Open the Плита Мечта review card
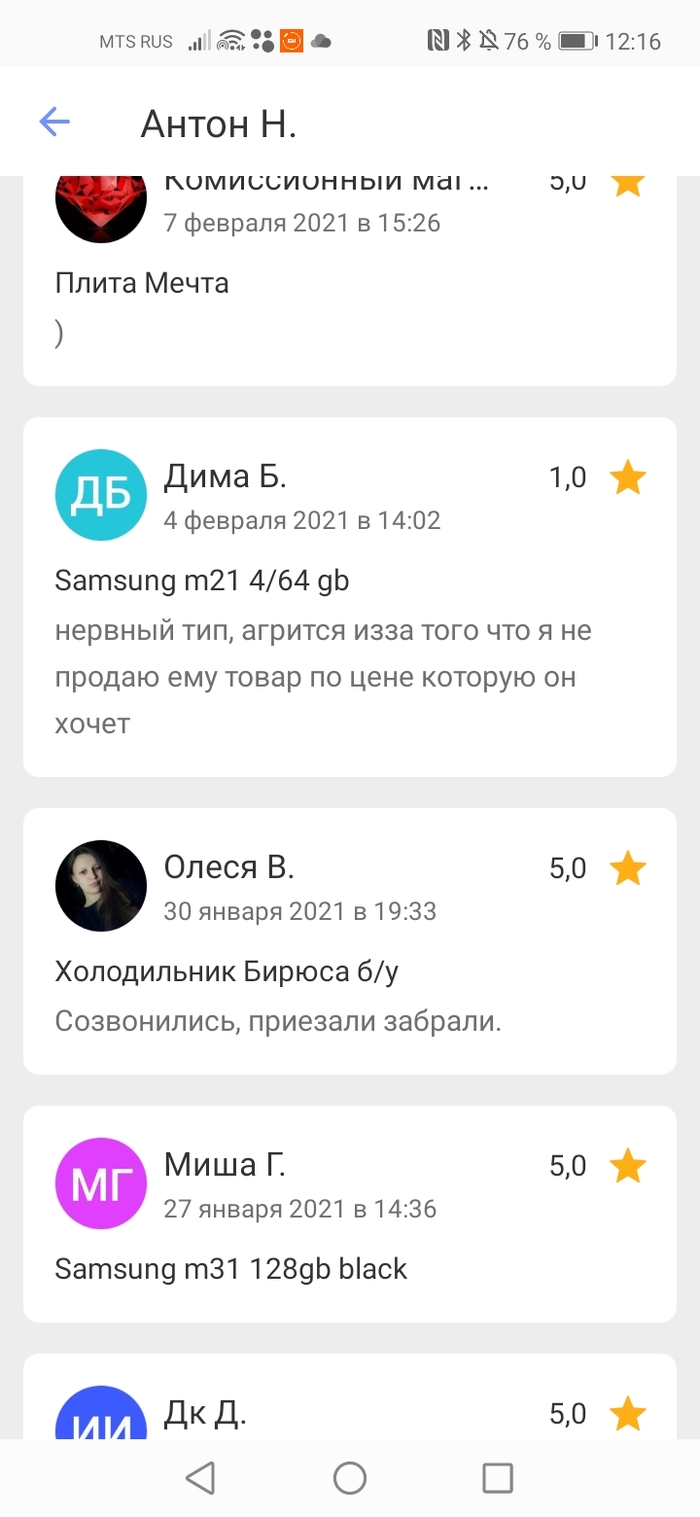The height and width of the screenshot is (1517, 700). pyautogui.click(x=349, y=283)
